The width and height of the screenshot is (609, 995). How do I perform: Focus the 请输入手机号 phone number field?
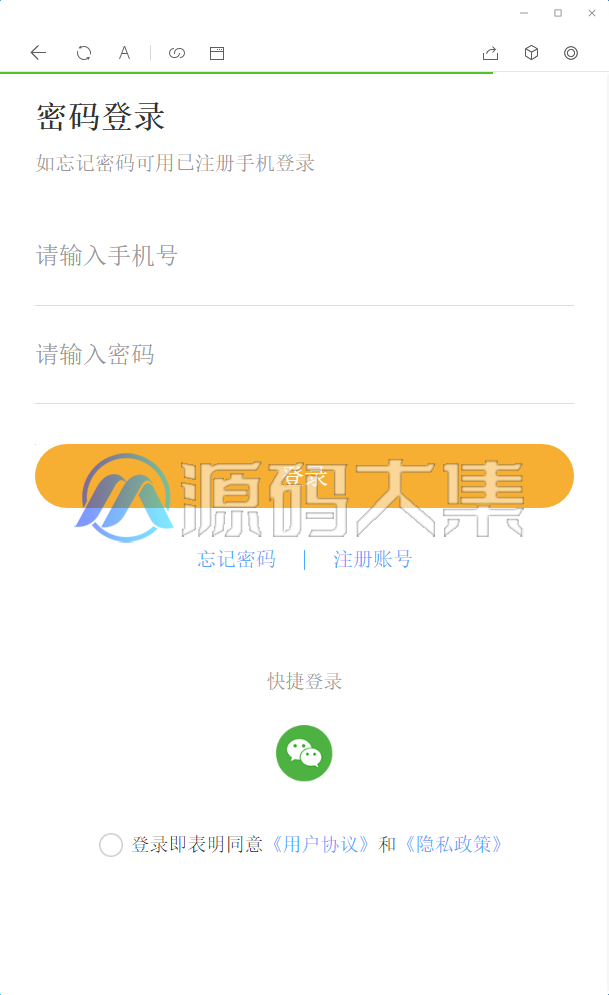coord(304,256)
